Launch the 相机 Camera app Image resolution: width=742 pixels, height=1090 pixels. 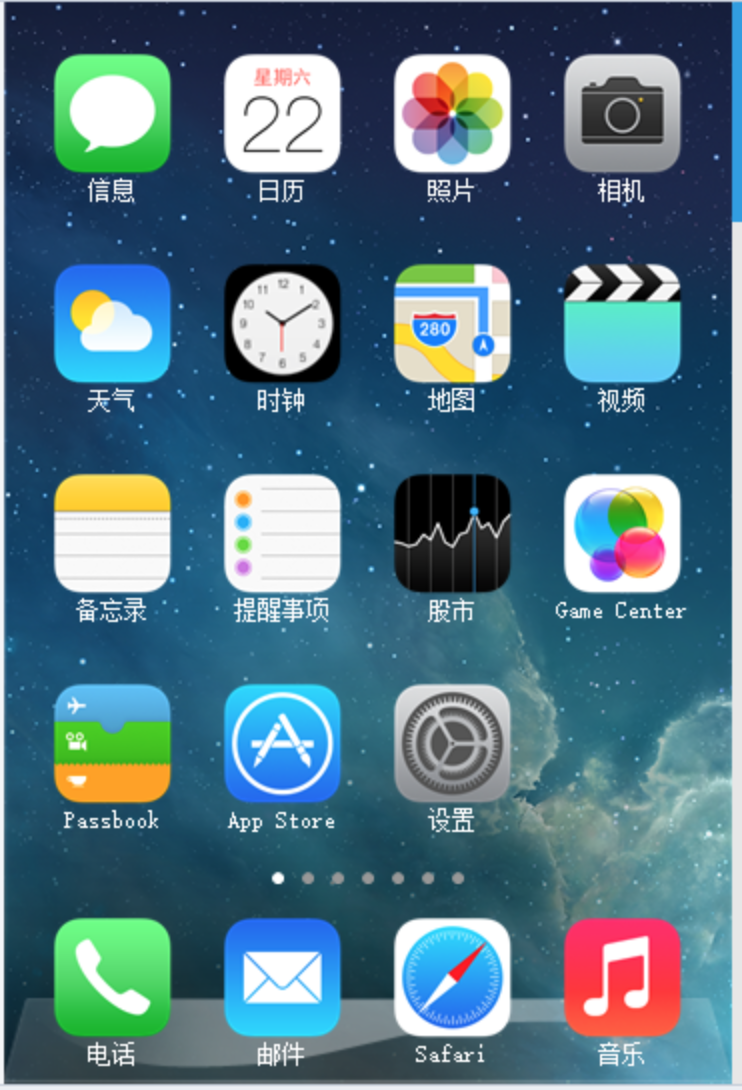pyautogui.click(x=622, y=113)
